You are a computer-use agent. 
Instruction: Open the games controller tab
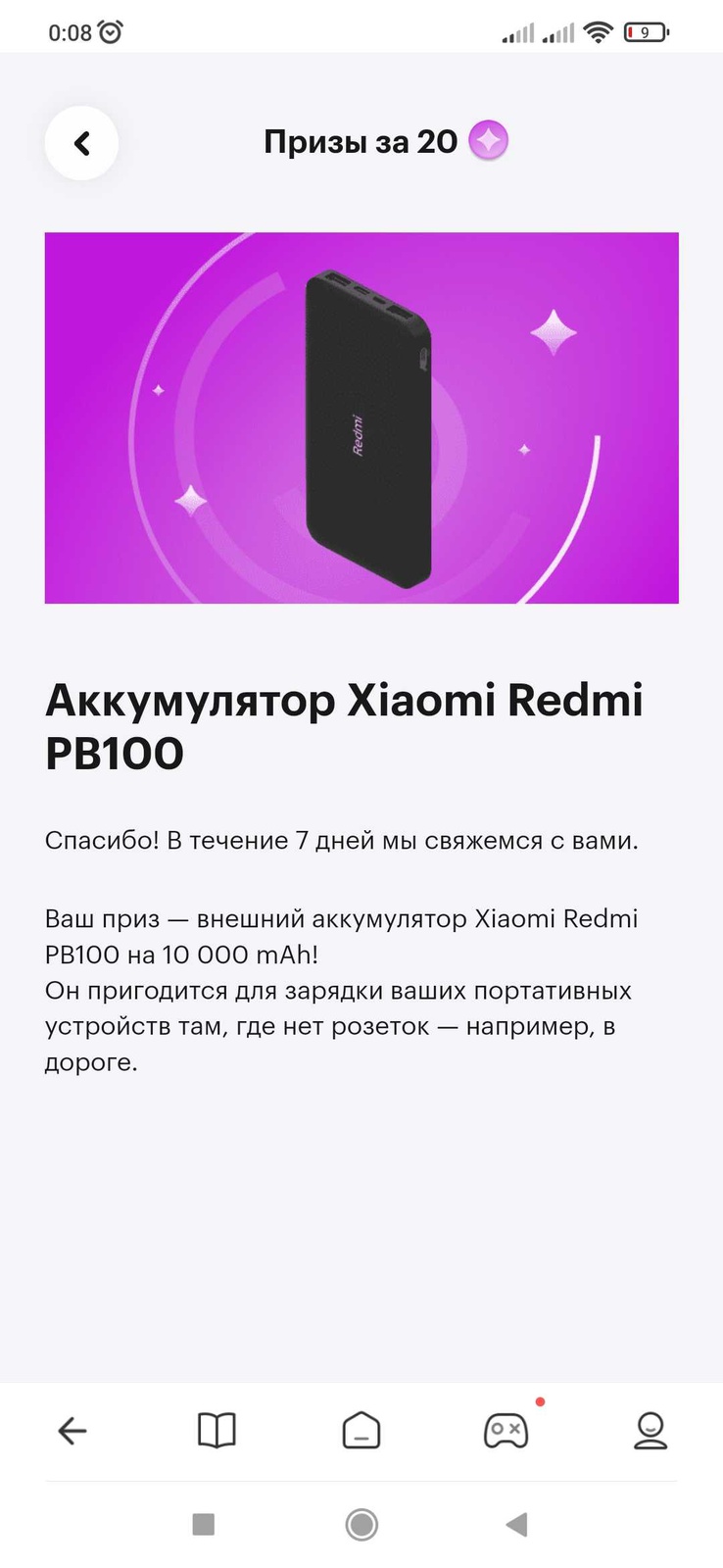tap(506, 1431)
